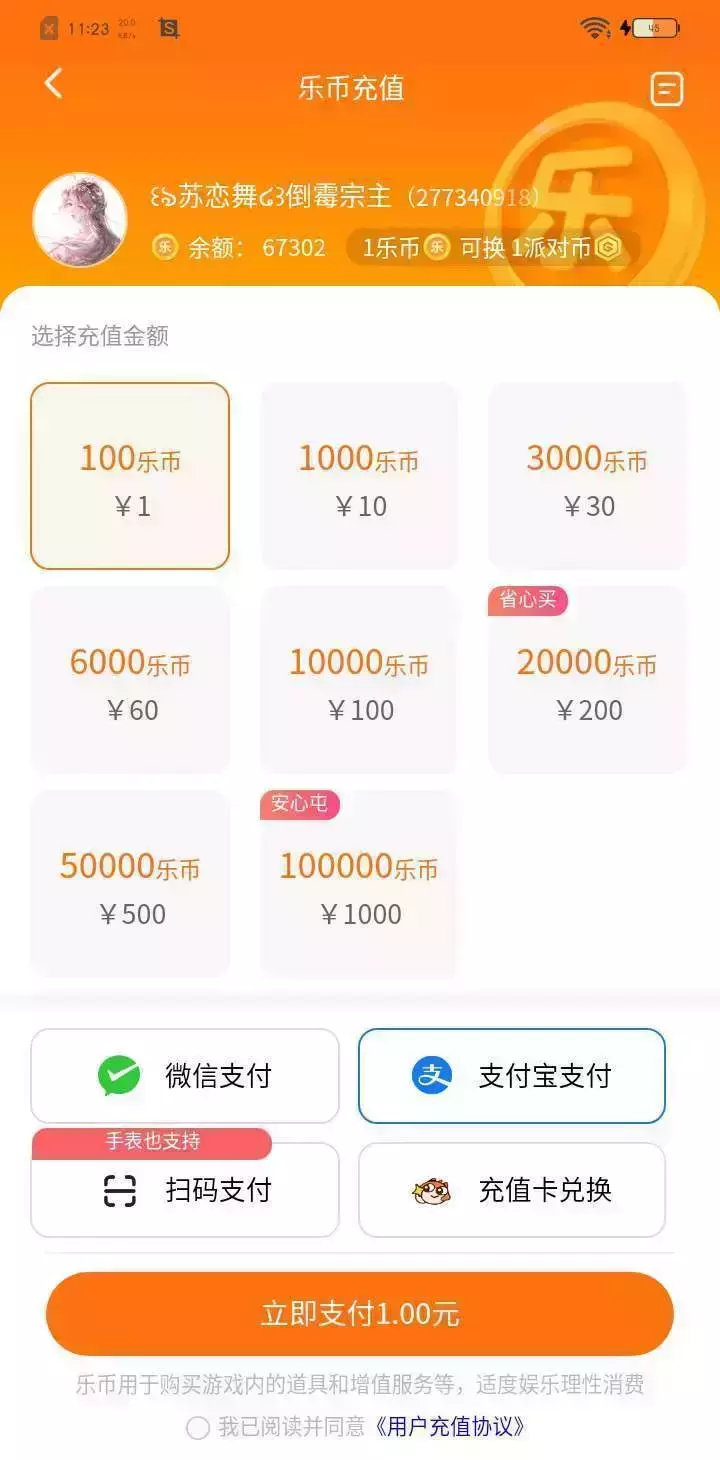Screen dimensions: 720x1460
Task: Pick the 50000乐币 for ¥500 option
Action: click(x=130, y=884)
